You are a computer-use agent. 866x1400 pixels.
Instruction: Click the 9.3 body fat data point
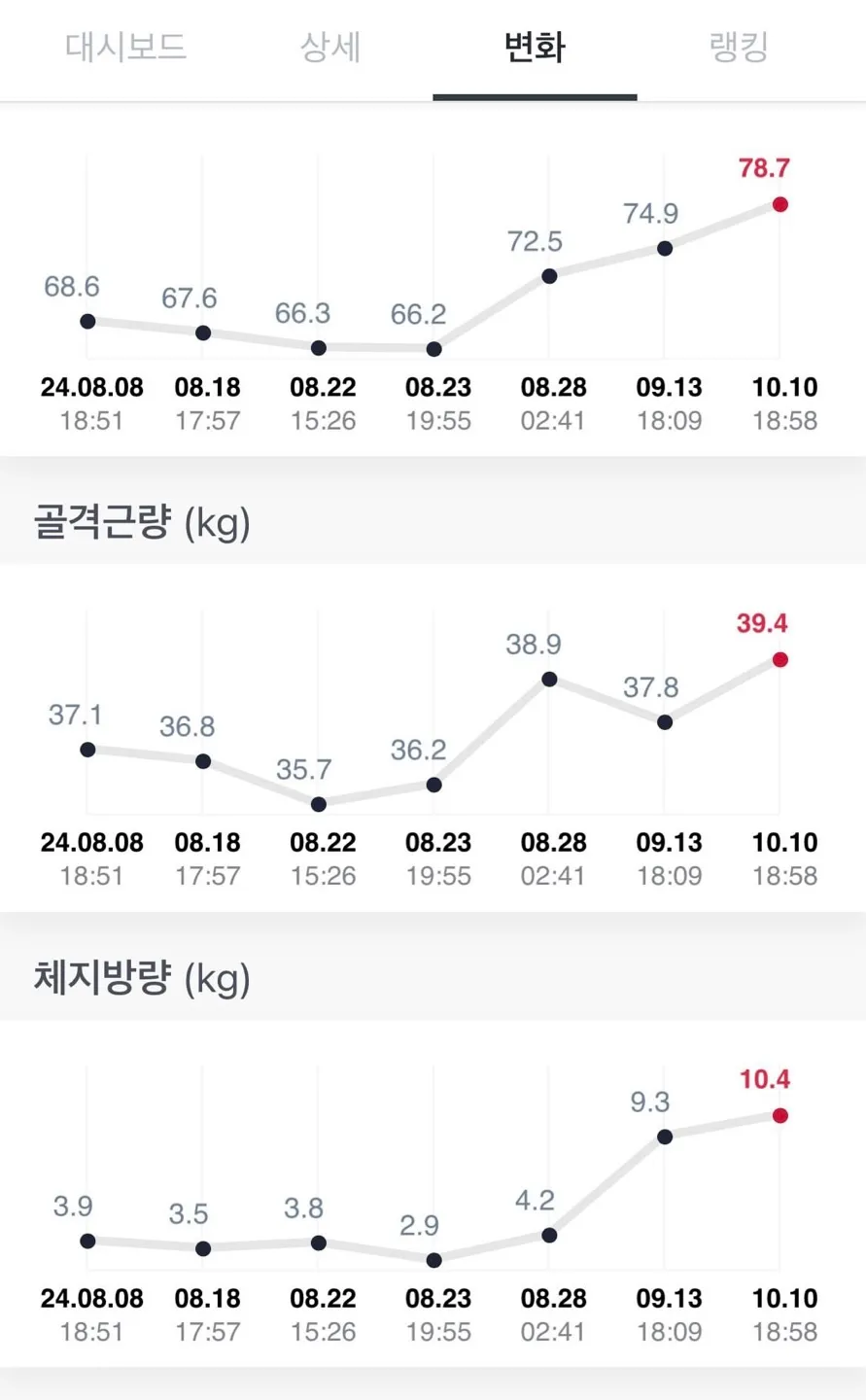(663, 1136)
